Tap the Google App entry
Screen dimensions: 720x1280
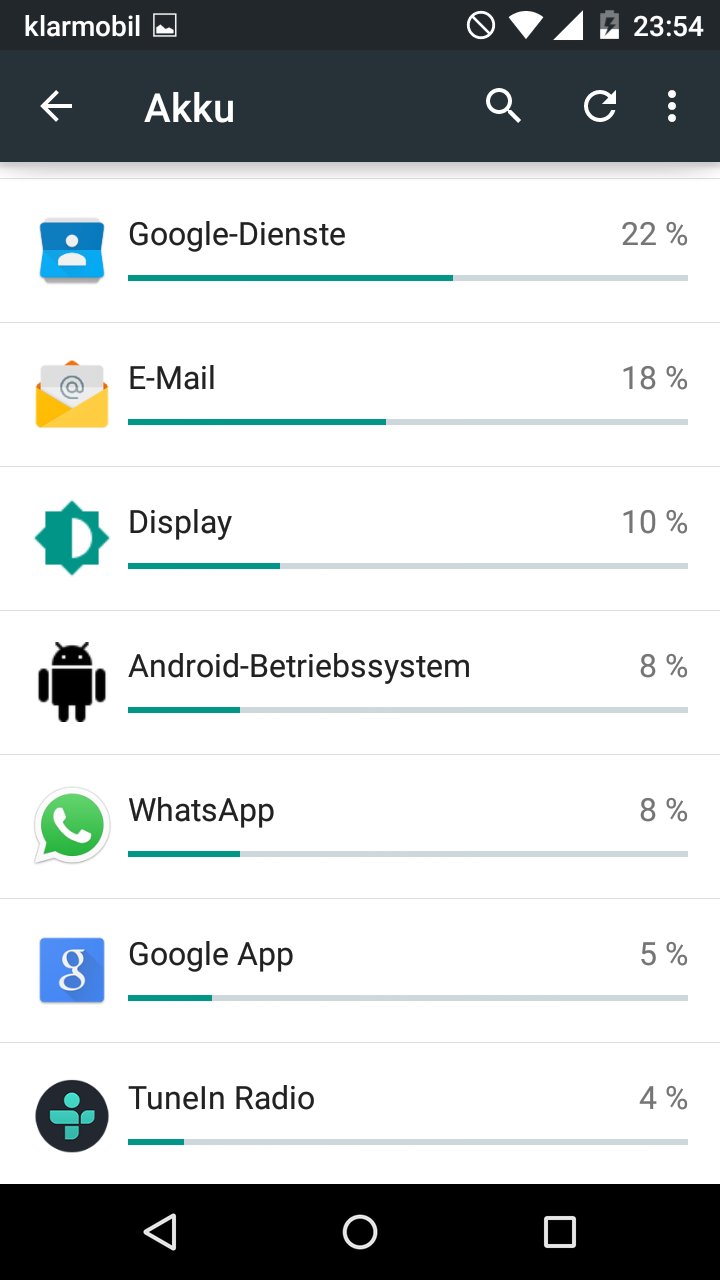point(360,970)
